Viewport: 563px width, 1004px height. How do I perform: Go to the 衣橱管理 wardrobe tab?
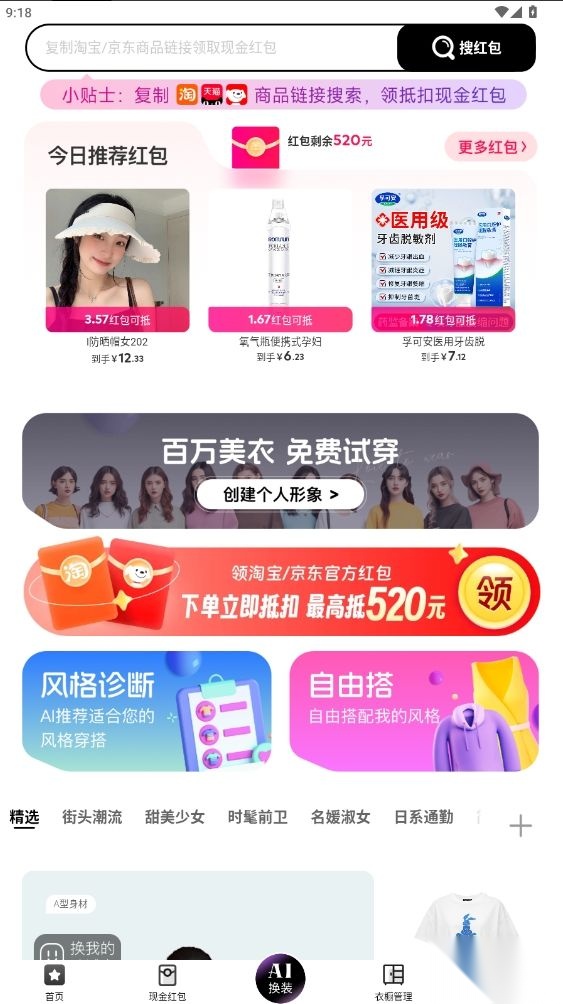(393, 983)
